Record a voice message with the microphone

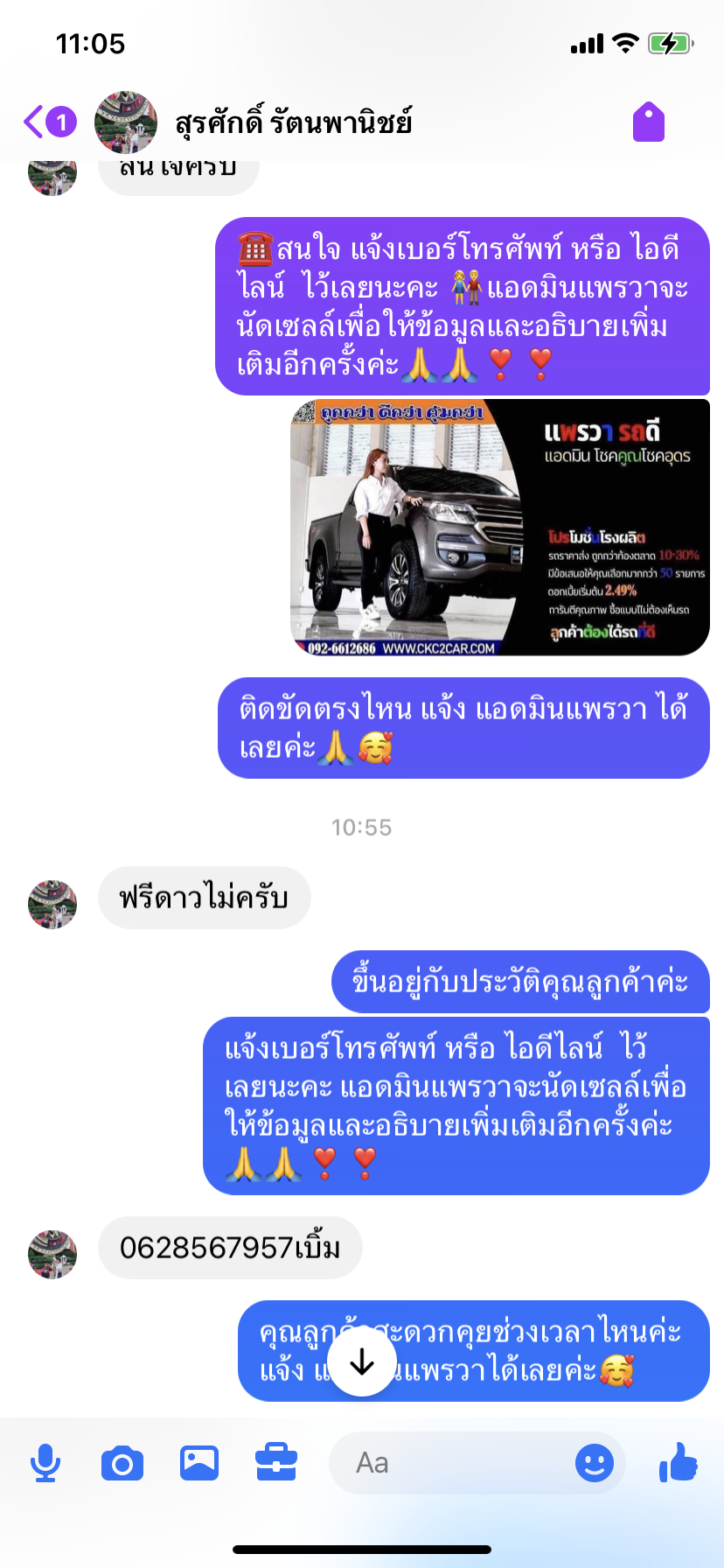(45, 1463)
